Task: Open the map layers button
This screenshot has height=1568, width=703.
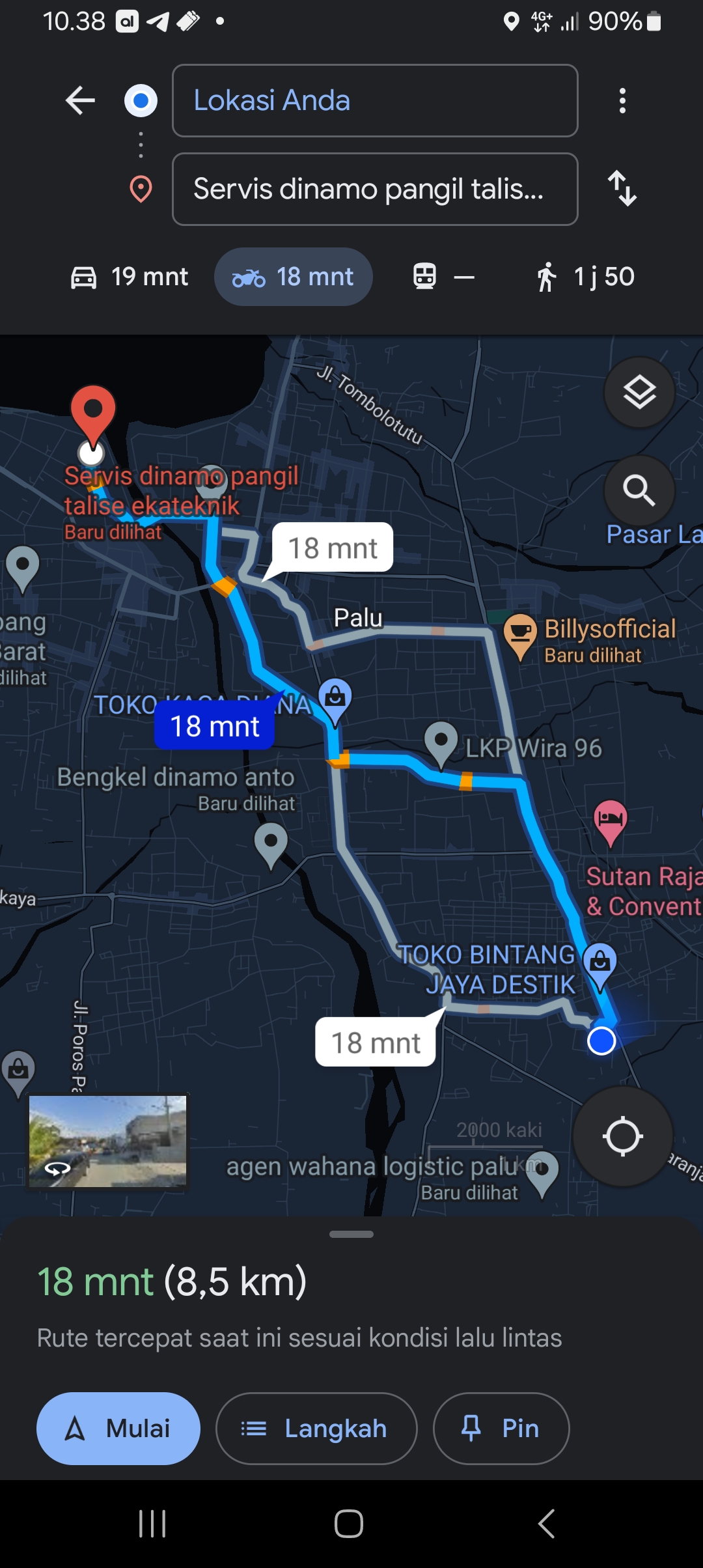Action: point(639,392)
